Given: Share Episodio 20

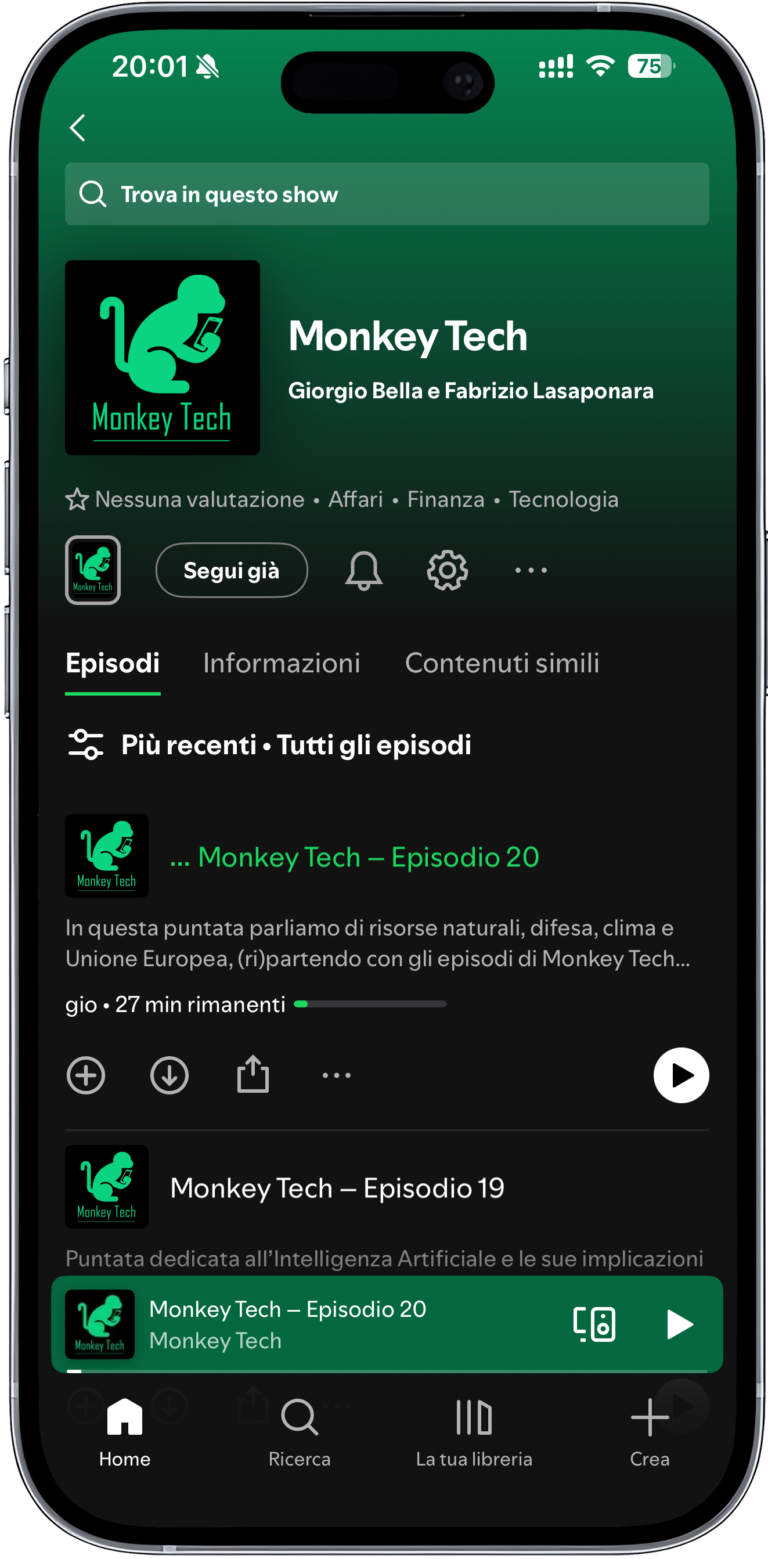Looking at the screenshot, I should point(253,1075).
